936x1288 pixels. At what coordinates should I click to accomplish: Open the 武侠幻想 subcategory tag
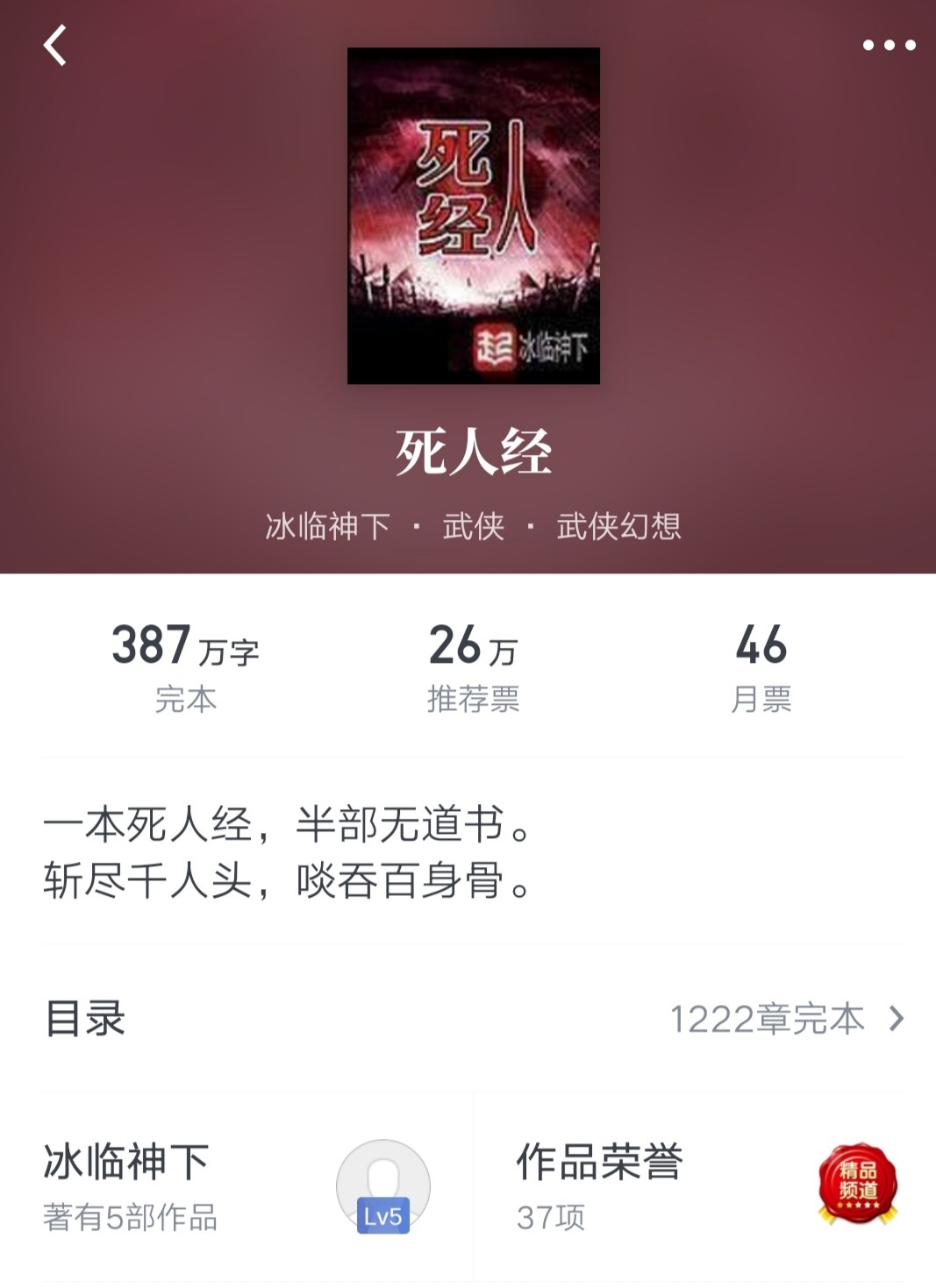coord(618,527)
